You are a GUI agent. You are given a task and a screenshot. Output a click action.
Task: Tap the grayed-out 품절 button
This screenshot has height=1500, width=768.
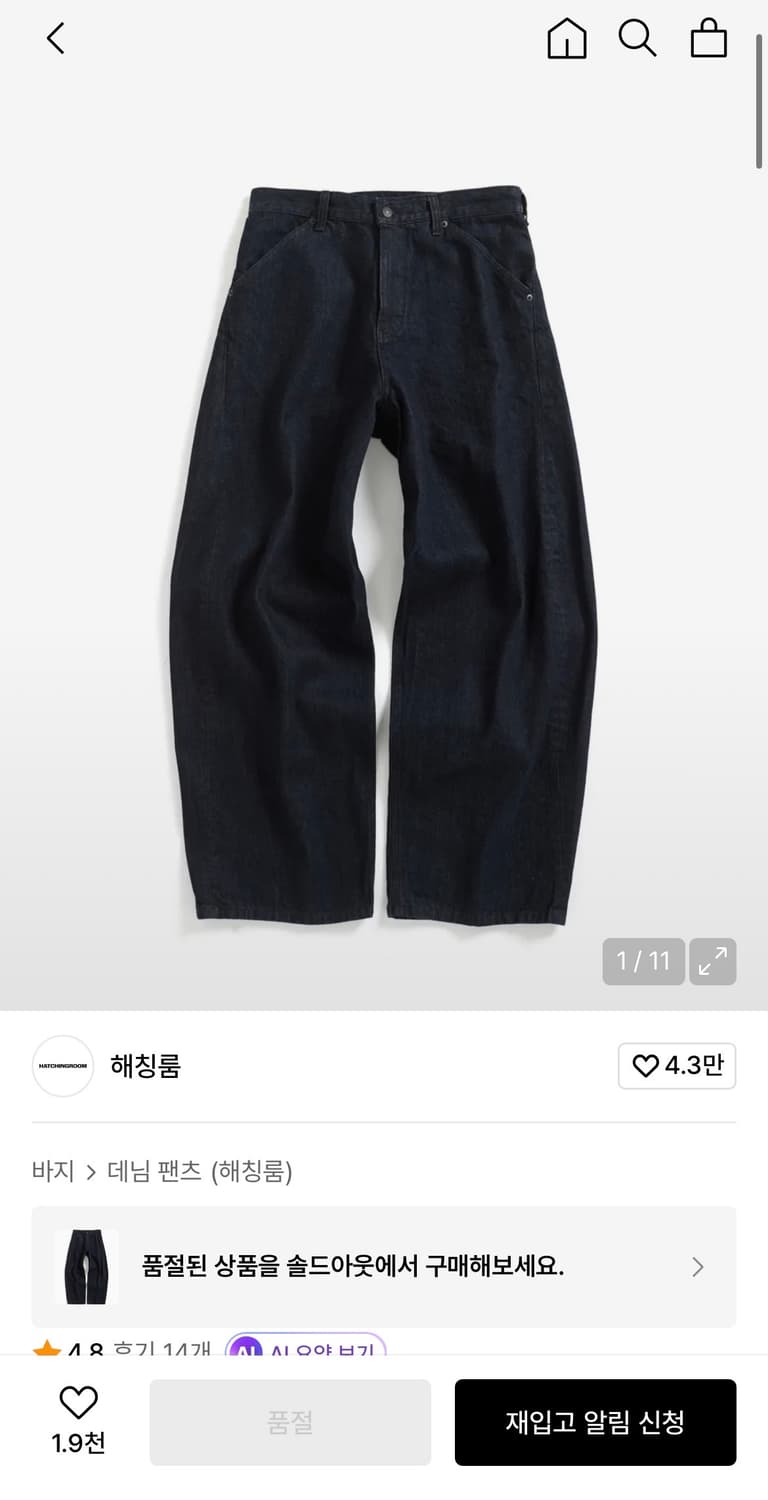[290, 1421]
